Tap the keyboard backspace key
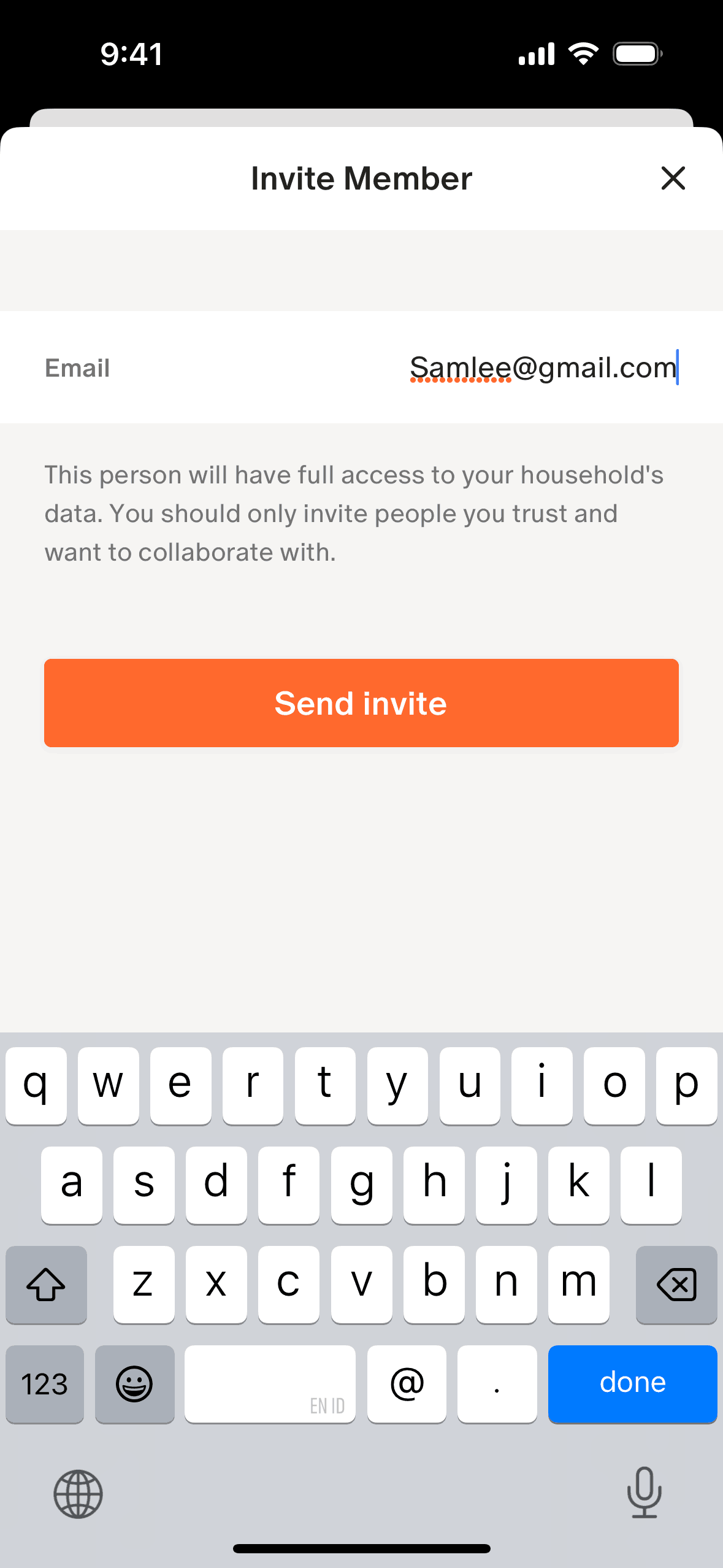 click(x=676, y=1284)
